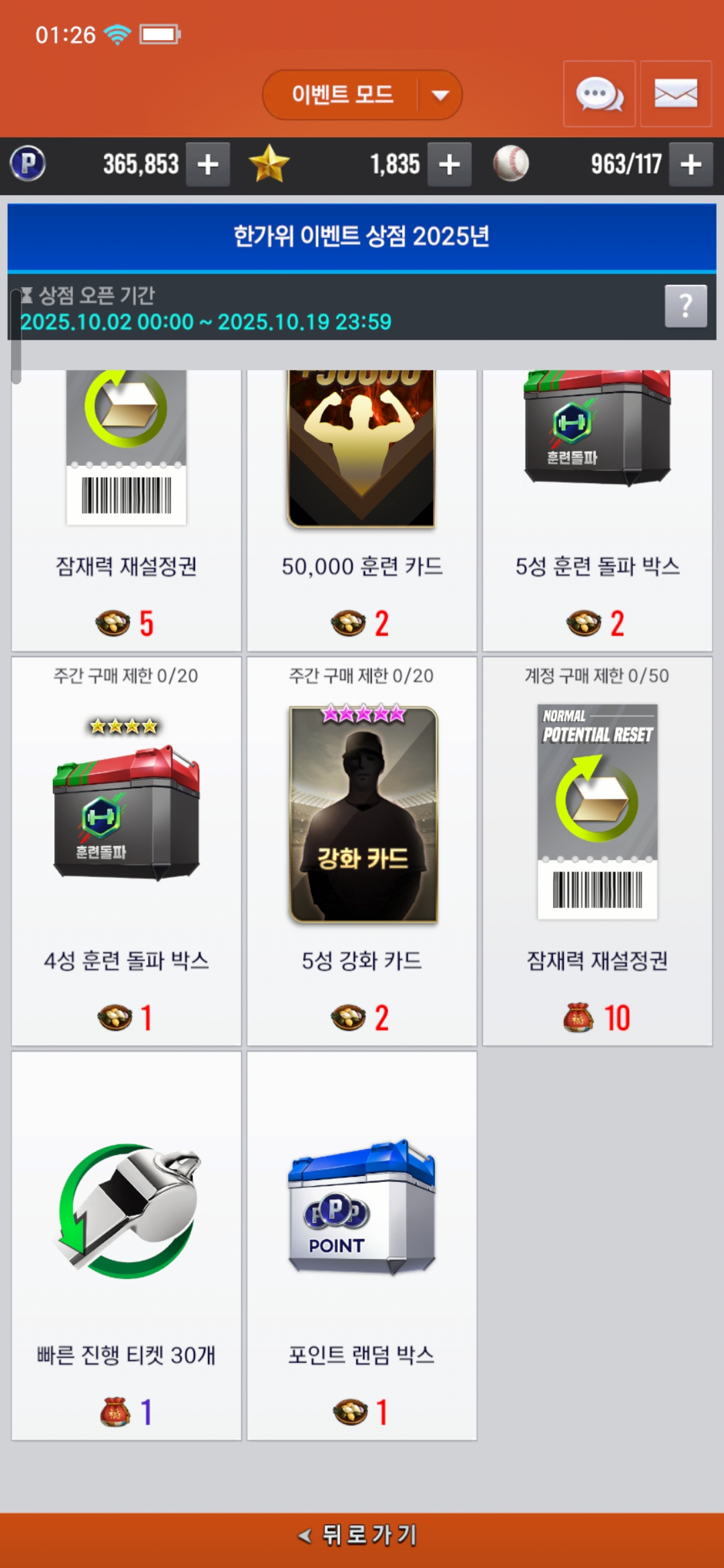This screenshot has height=1568, width=724.
Task: Open the mailbox envelope icon
Action: [x=676, y=94]
